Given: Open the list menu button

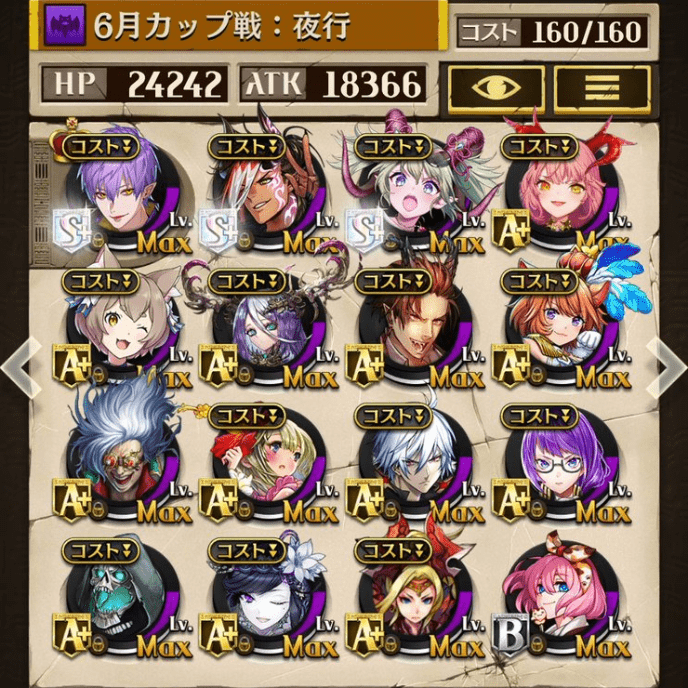Looking at the screenshot, I should click(x=602, y=88).
